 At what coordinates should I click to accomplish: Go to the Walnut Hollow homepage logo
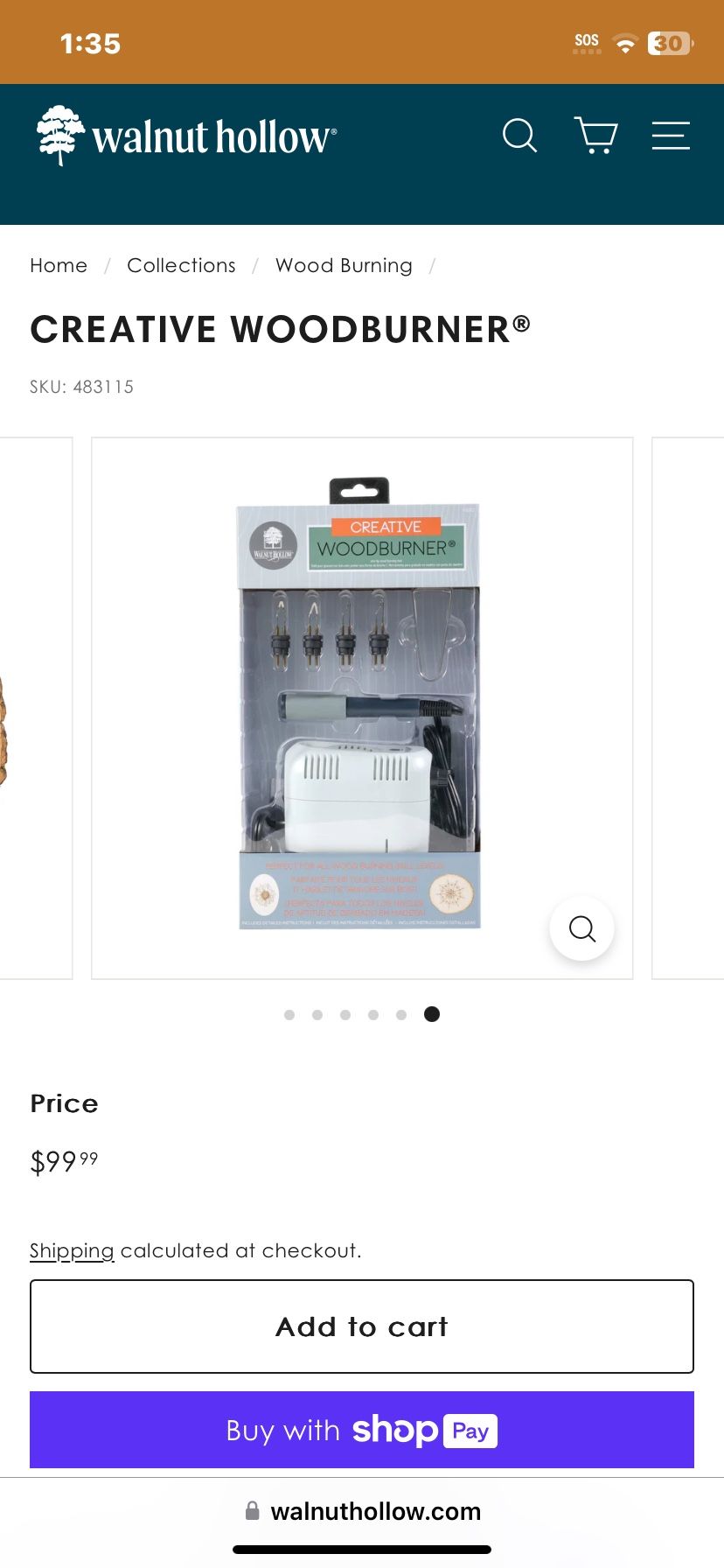click(x=186, y=136)
